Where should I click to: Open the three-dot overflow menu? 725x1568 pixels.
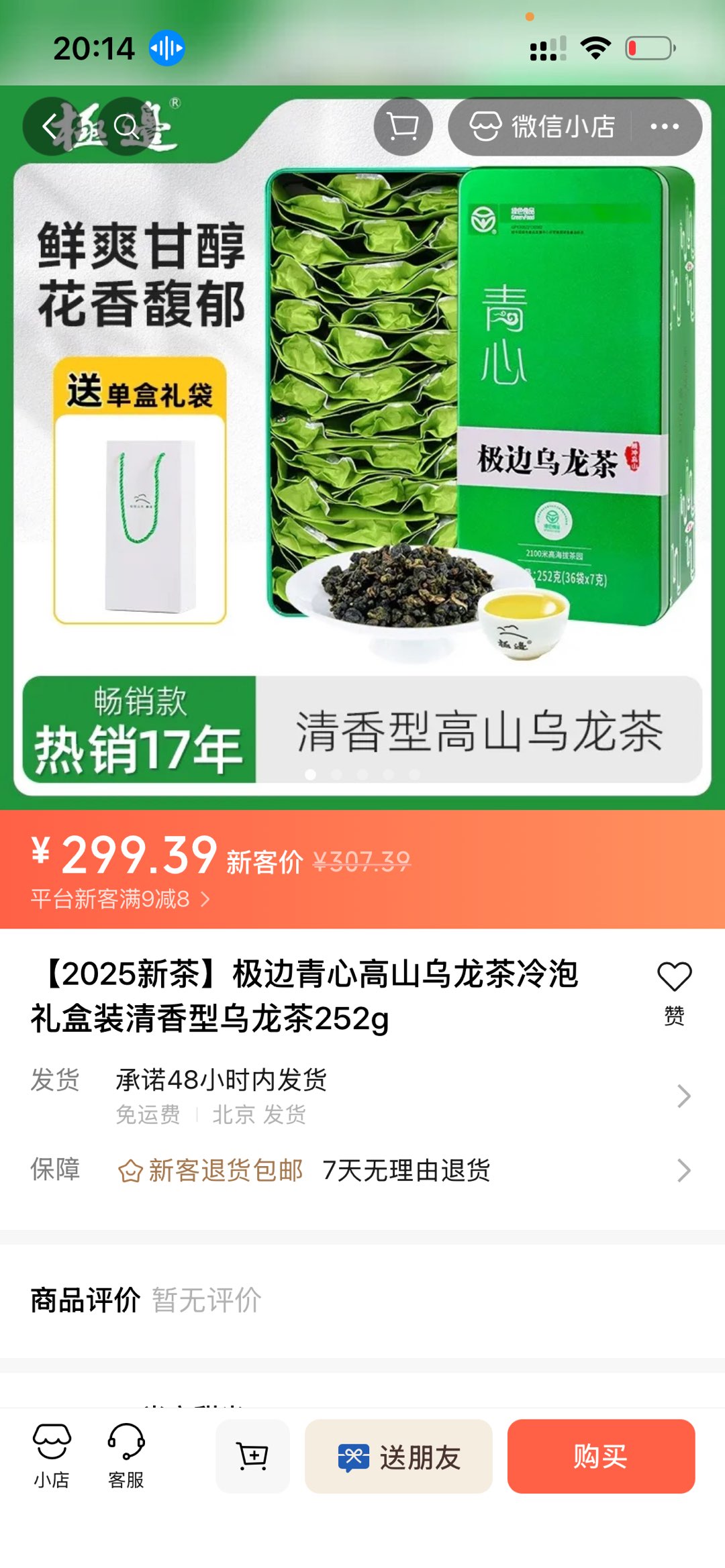click(665, 126)
